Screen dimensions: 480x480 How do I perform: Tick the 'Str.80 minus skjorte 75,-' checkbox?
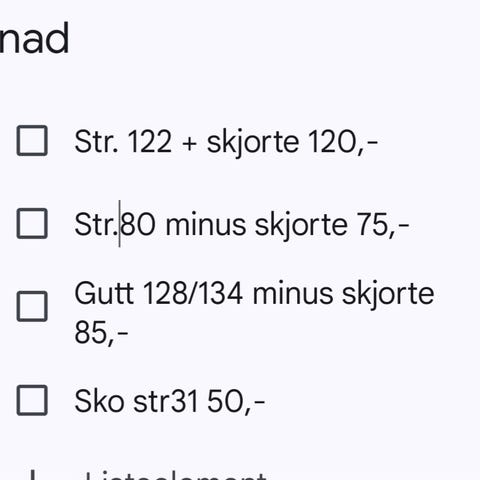pyautogui.click(x=32, y=223)
